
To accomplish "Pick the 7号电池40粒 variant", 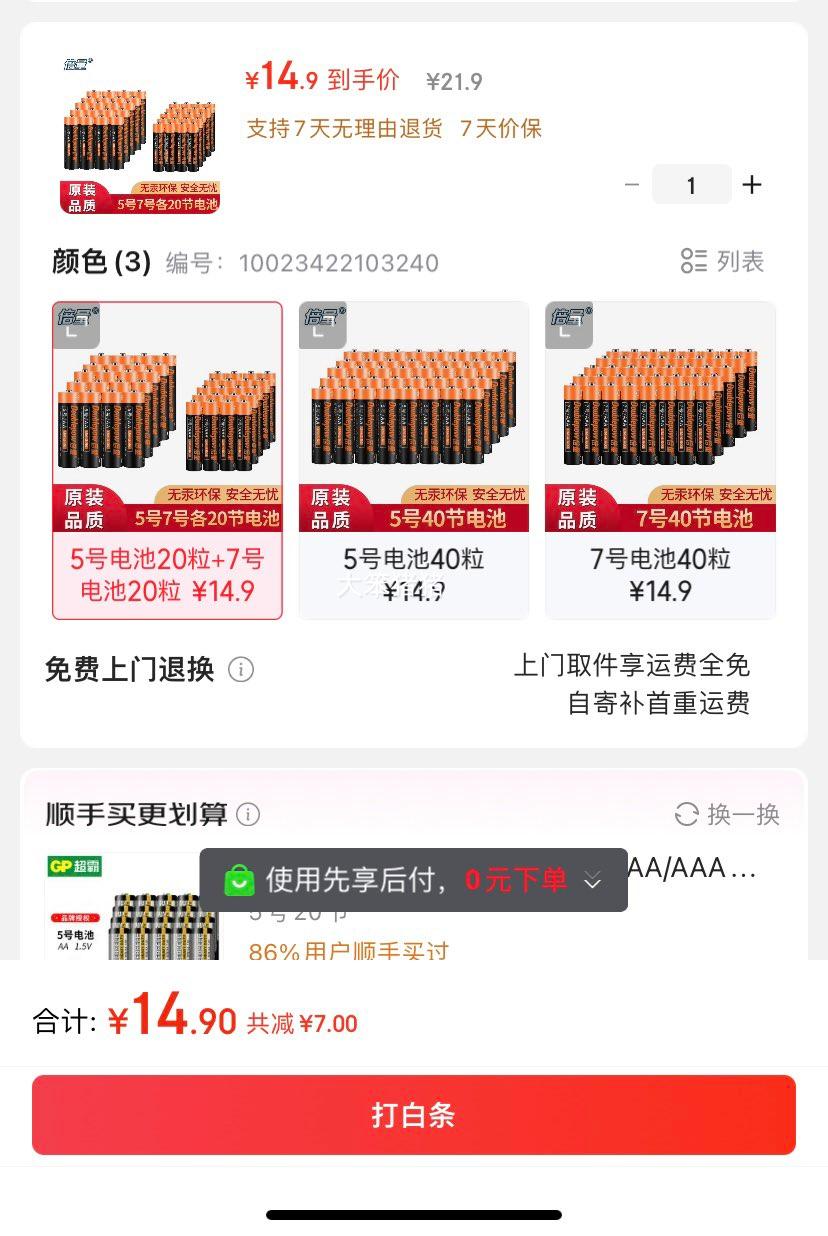I will (660, 460).
